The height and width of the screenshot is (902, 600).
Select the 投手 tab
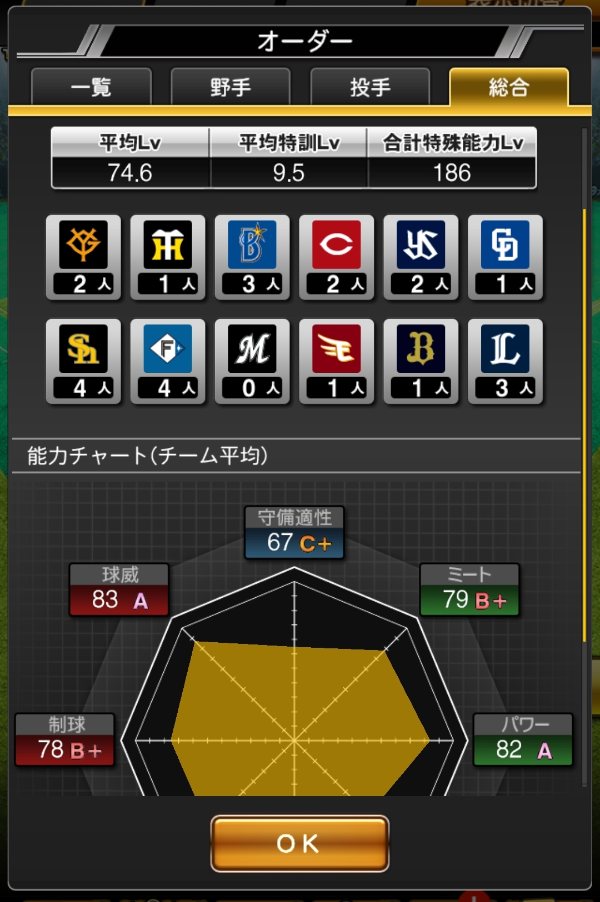point(370,87)
